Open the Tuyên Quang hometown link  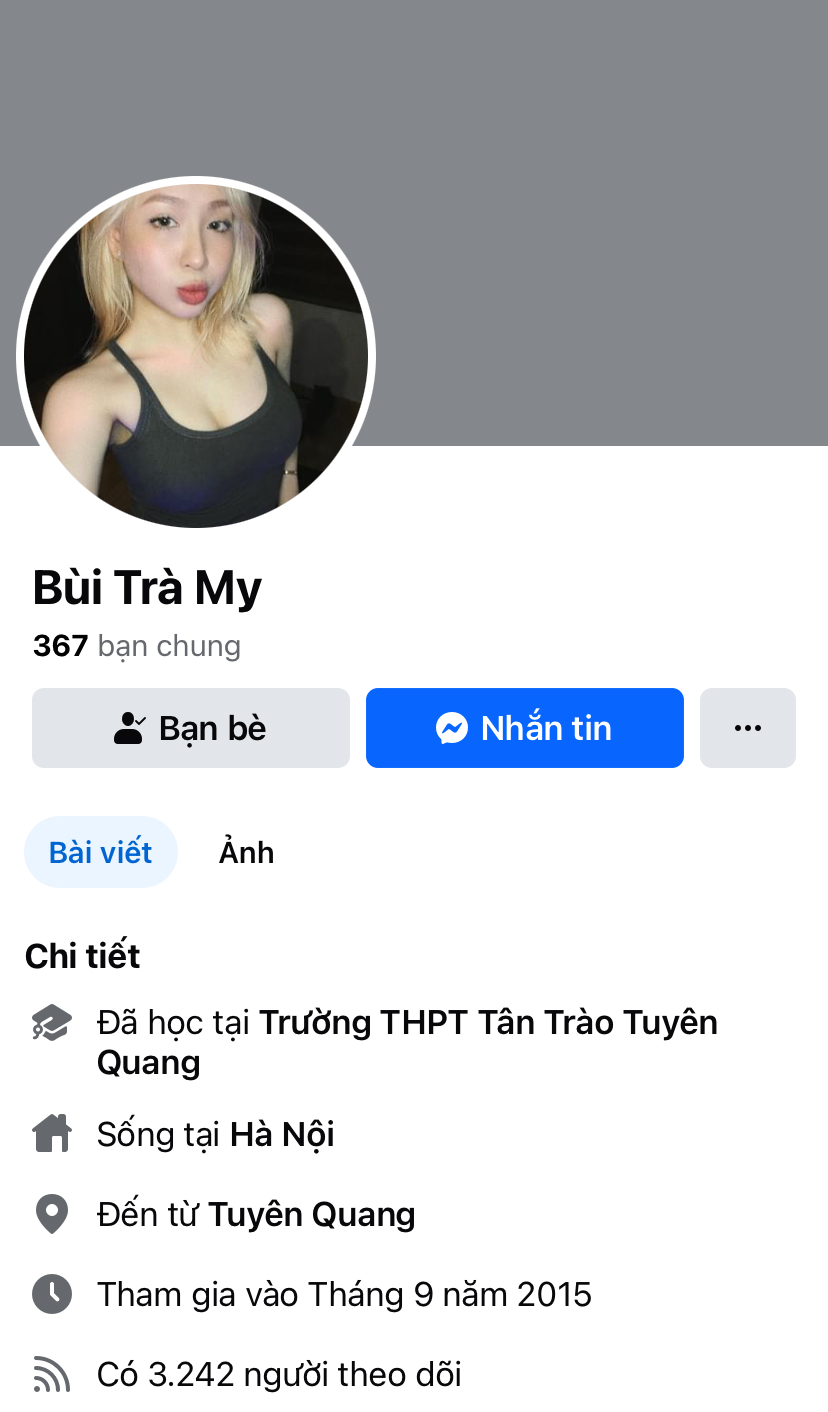click(x=312, y=1215)
